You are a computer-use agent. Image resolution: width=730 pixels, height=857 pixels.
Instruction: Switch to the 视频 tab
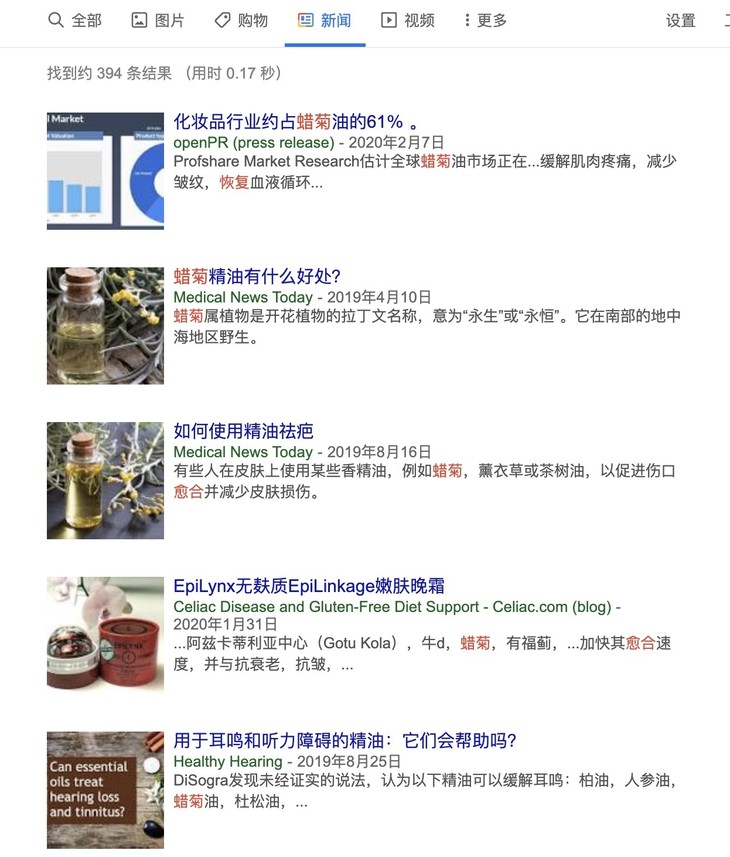408,20
